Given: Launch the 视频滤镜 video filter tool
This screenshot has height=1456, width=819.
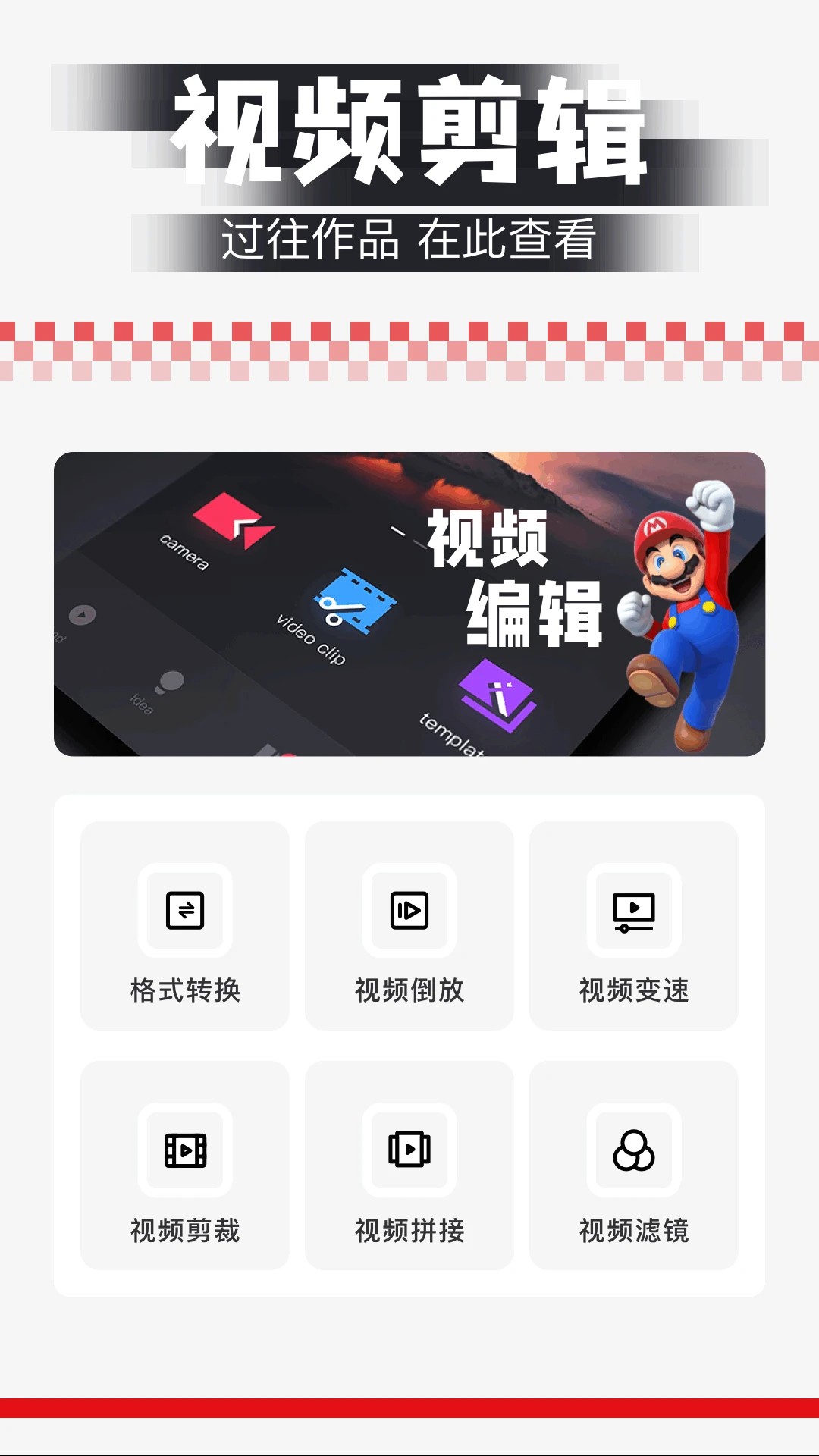Looking at the screenshot, I should tap(634, 1166).
